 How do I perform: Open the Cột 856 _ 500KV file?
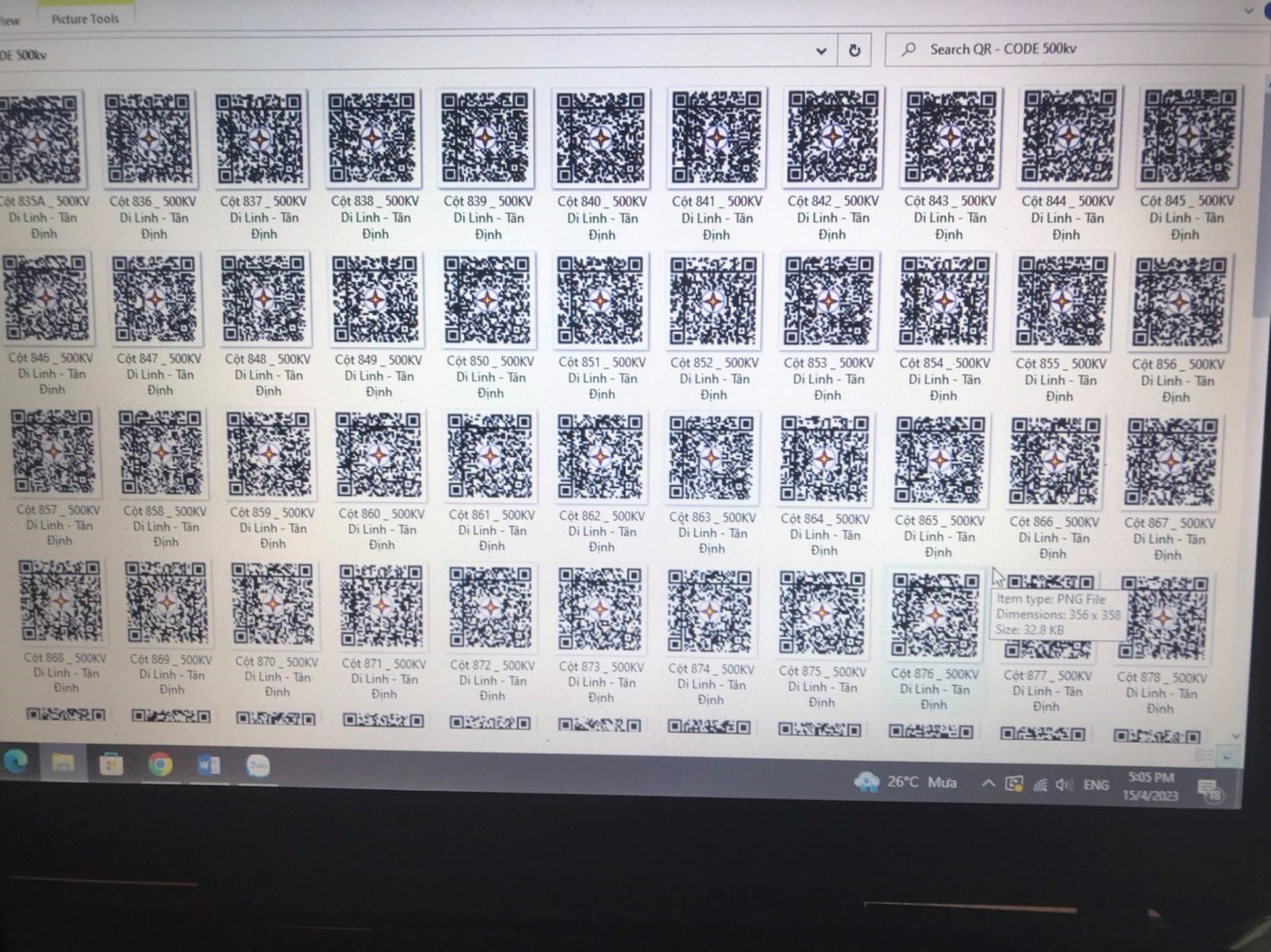tap(1180, 302)
